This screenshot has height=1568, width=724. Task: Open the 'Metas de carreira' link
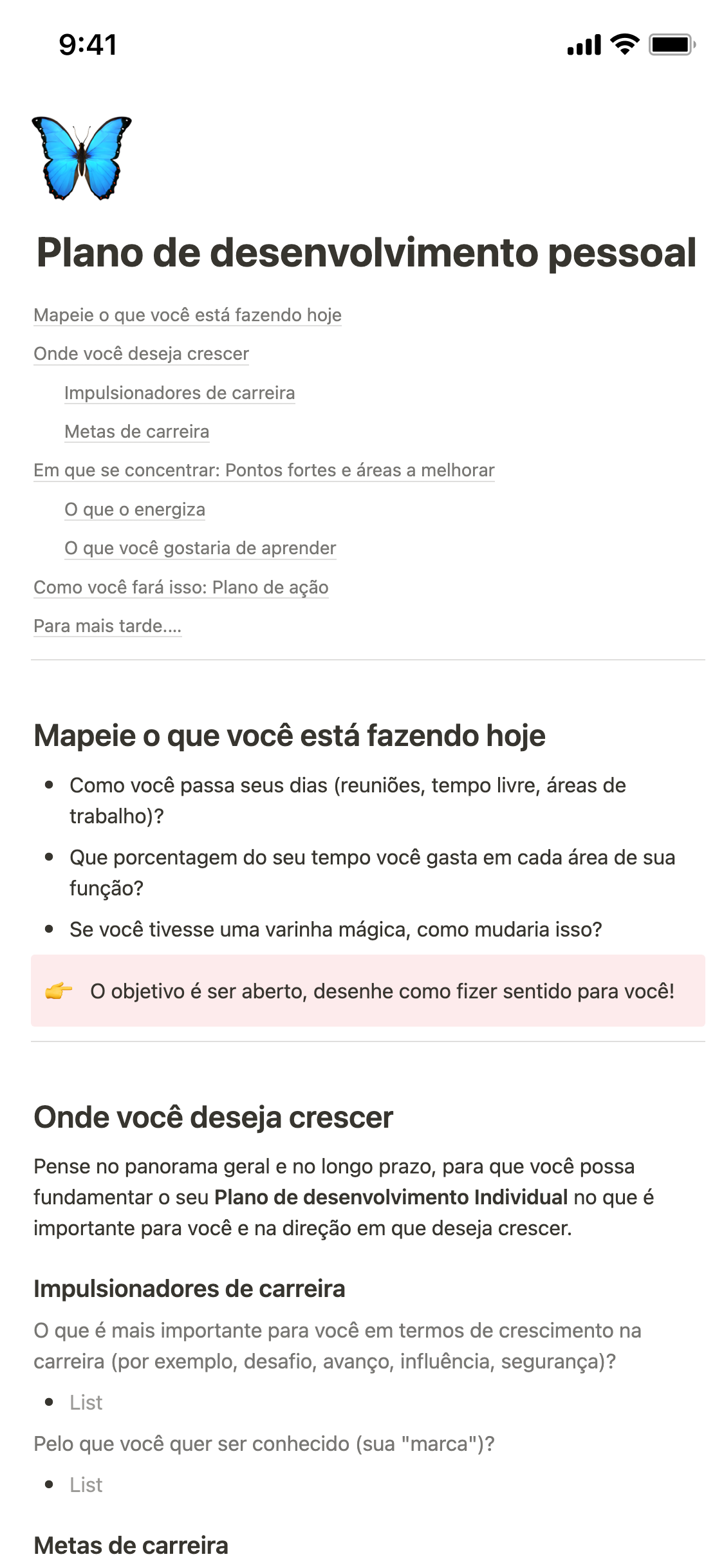(x=136, y=432)
